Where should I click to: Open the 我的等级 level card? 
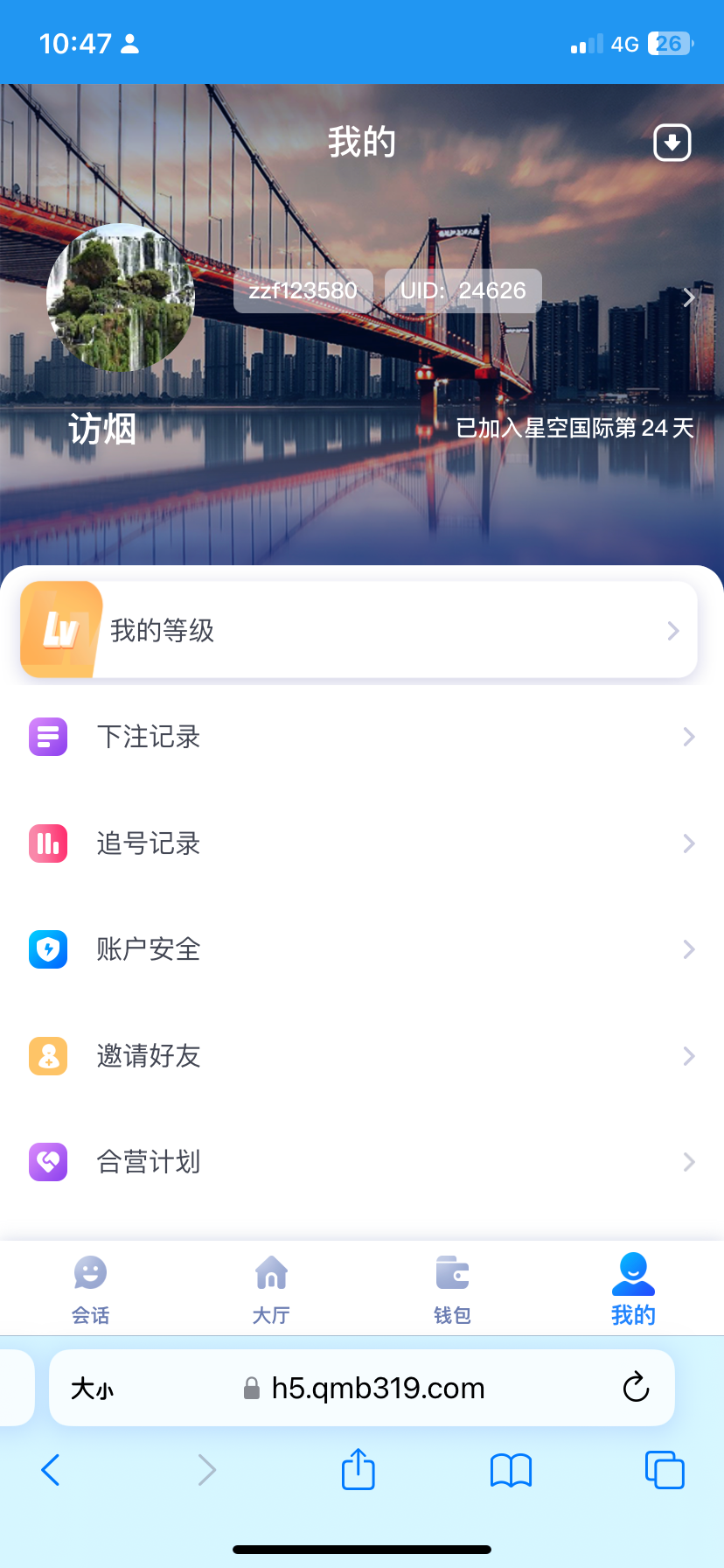359,630
